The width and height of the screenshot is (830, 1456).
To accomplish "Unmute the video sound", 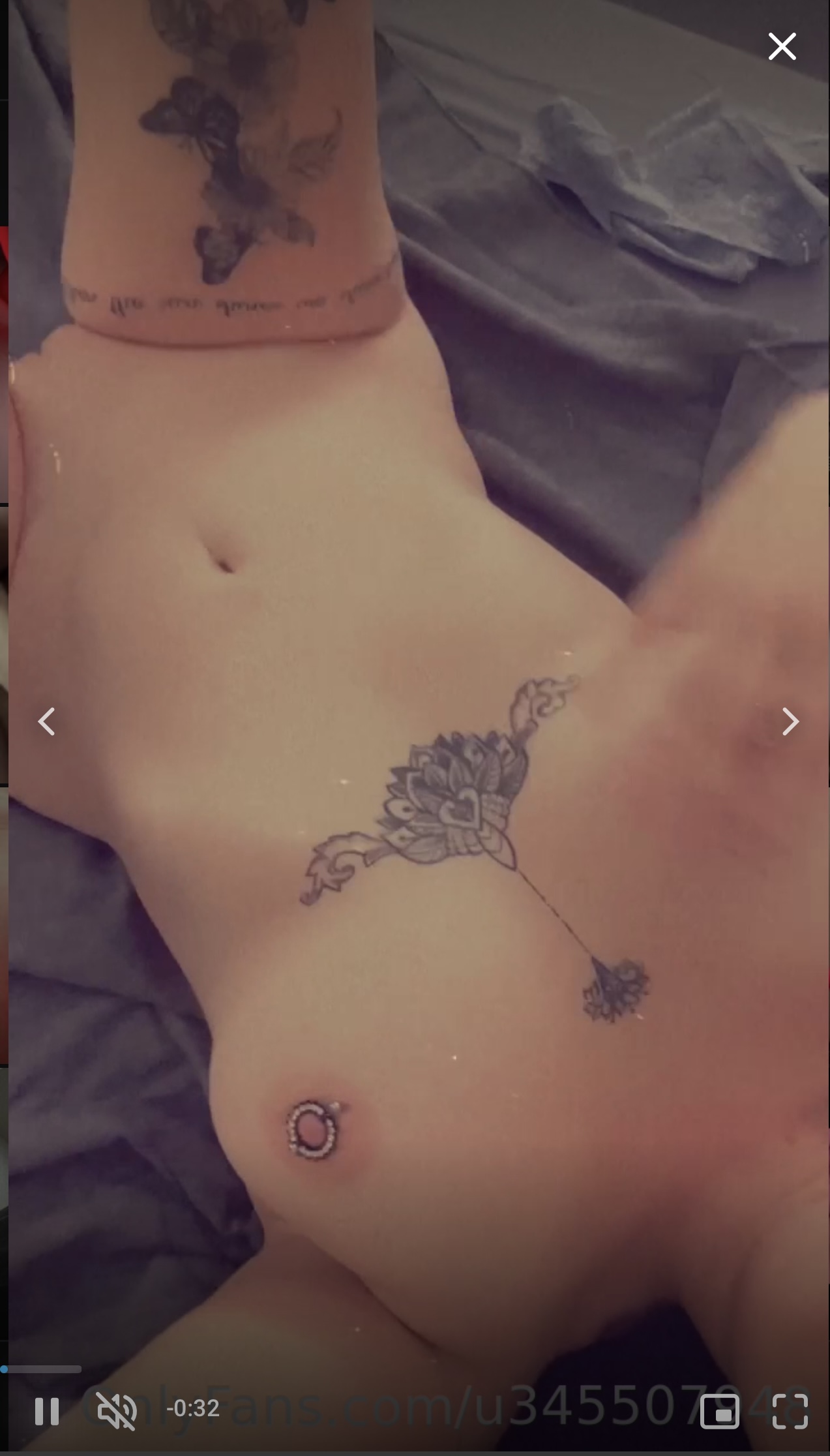I will (116, 1411).
